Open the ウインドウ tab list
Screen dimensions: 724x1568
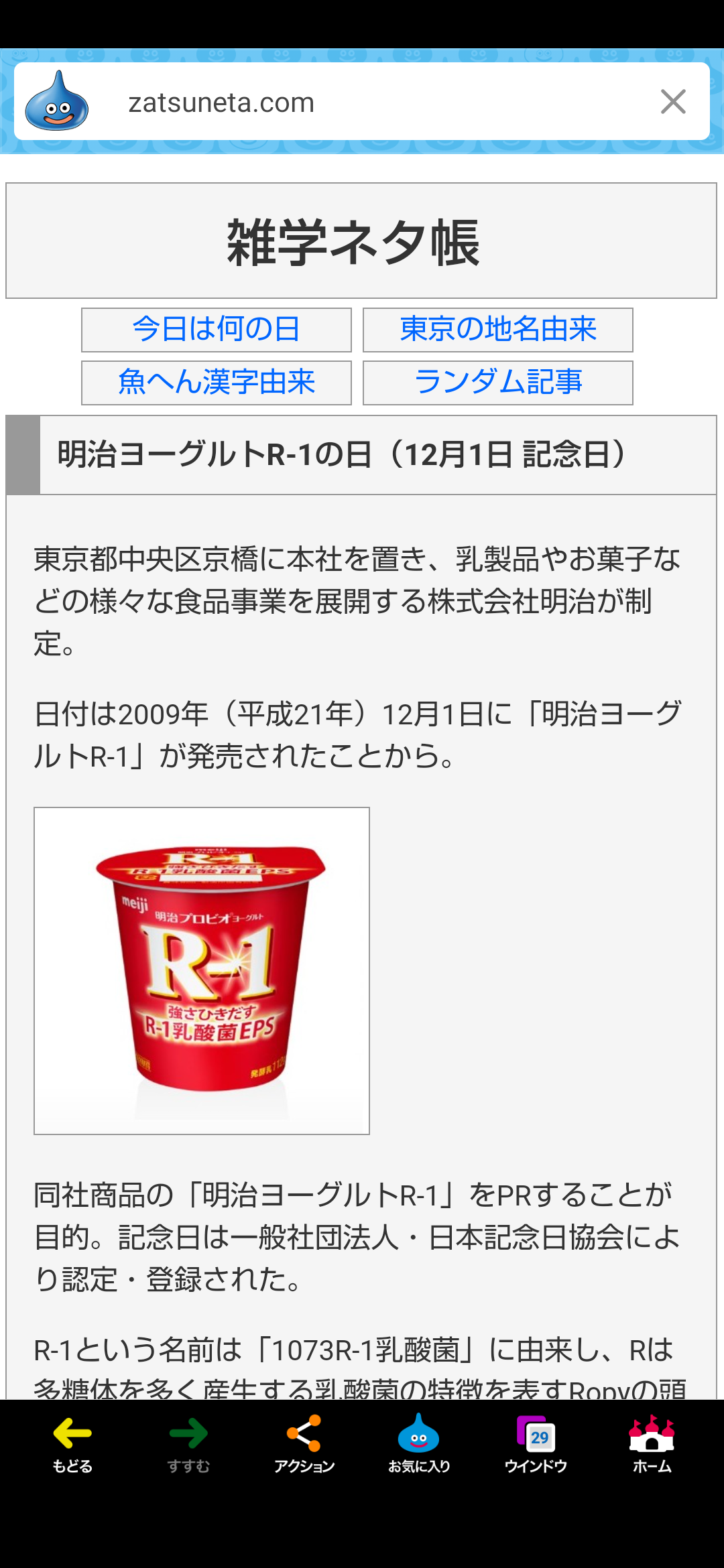click(x=536, y=1444)
